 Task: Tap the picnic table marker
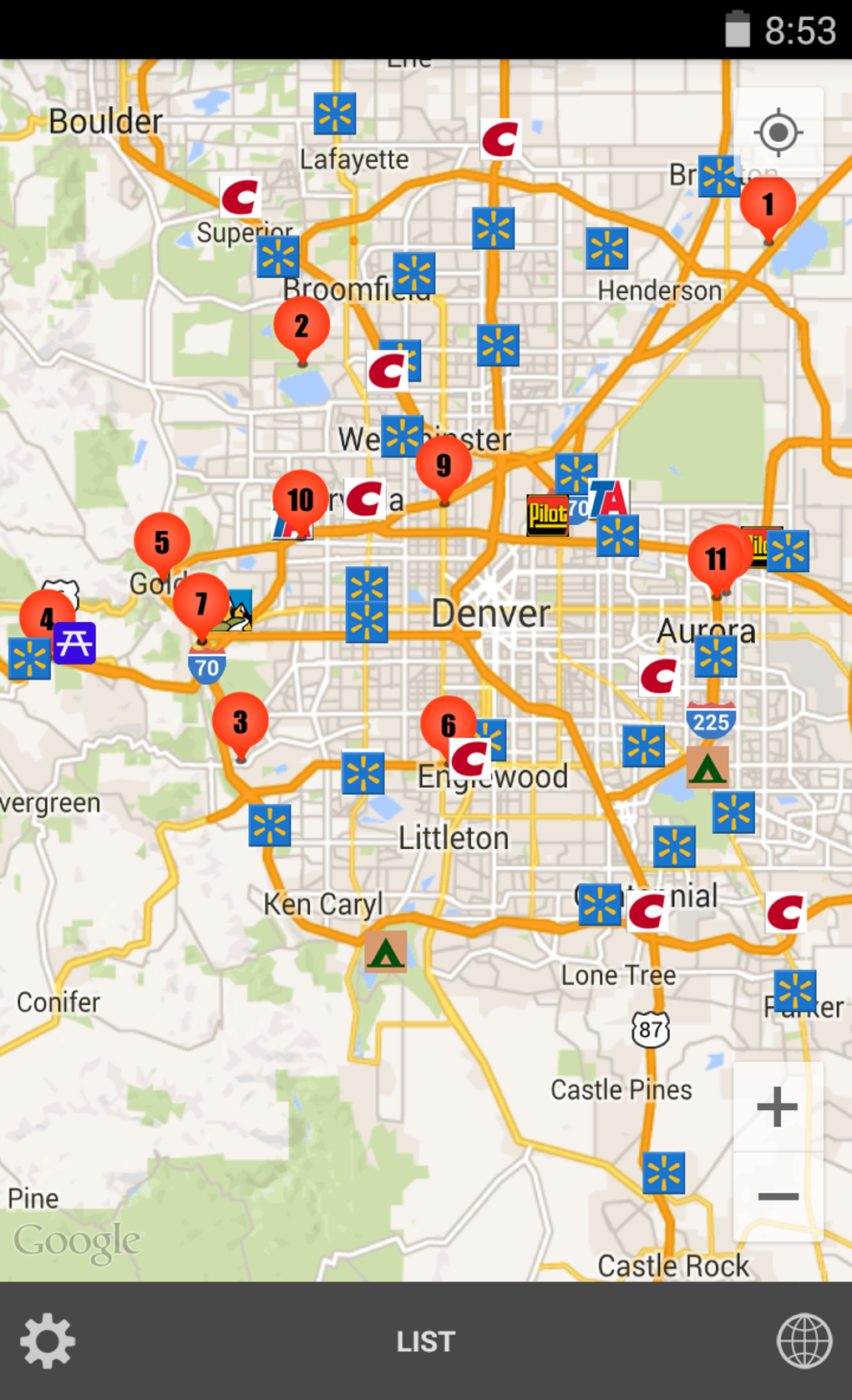pos(74,643)
